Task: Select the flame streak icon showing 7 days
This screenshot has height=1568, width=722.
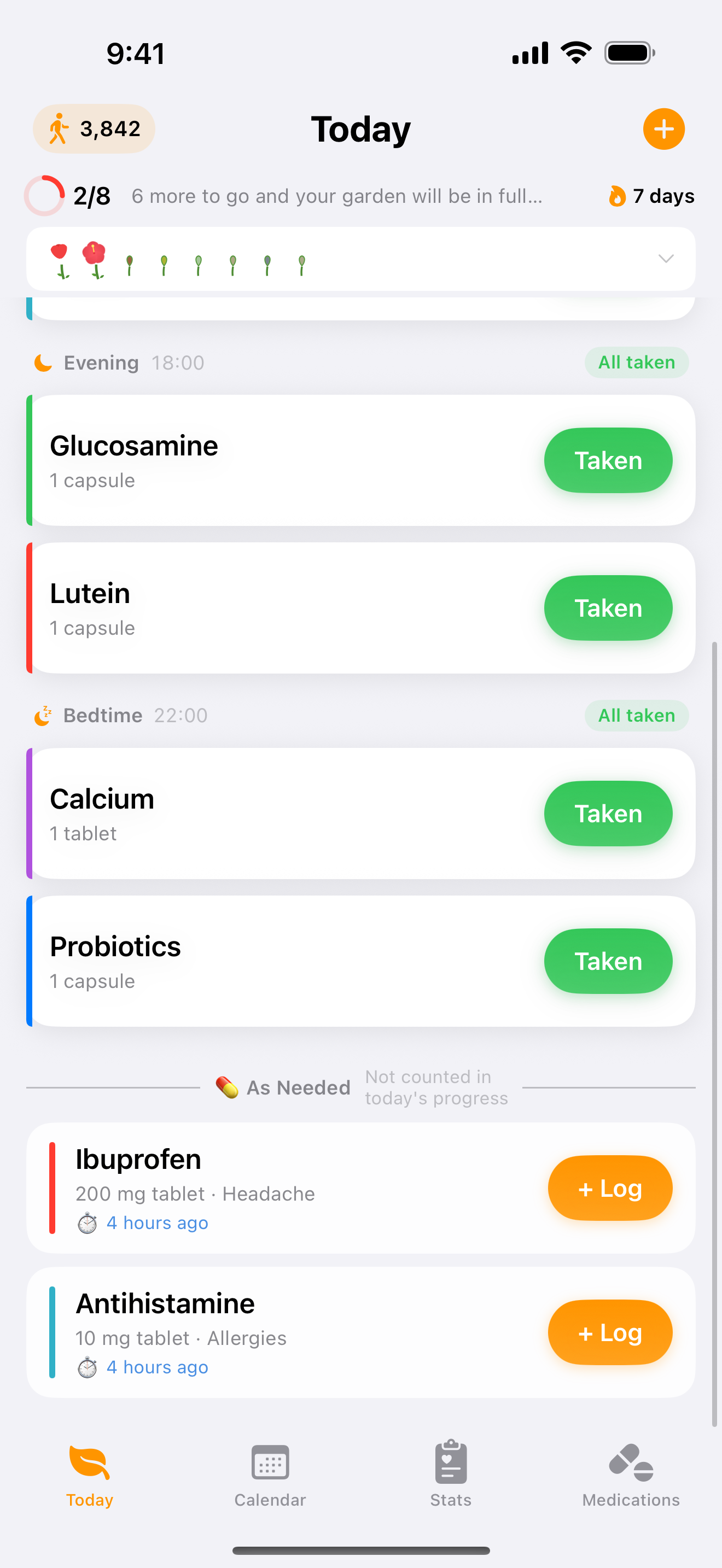Action: 618,196
